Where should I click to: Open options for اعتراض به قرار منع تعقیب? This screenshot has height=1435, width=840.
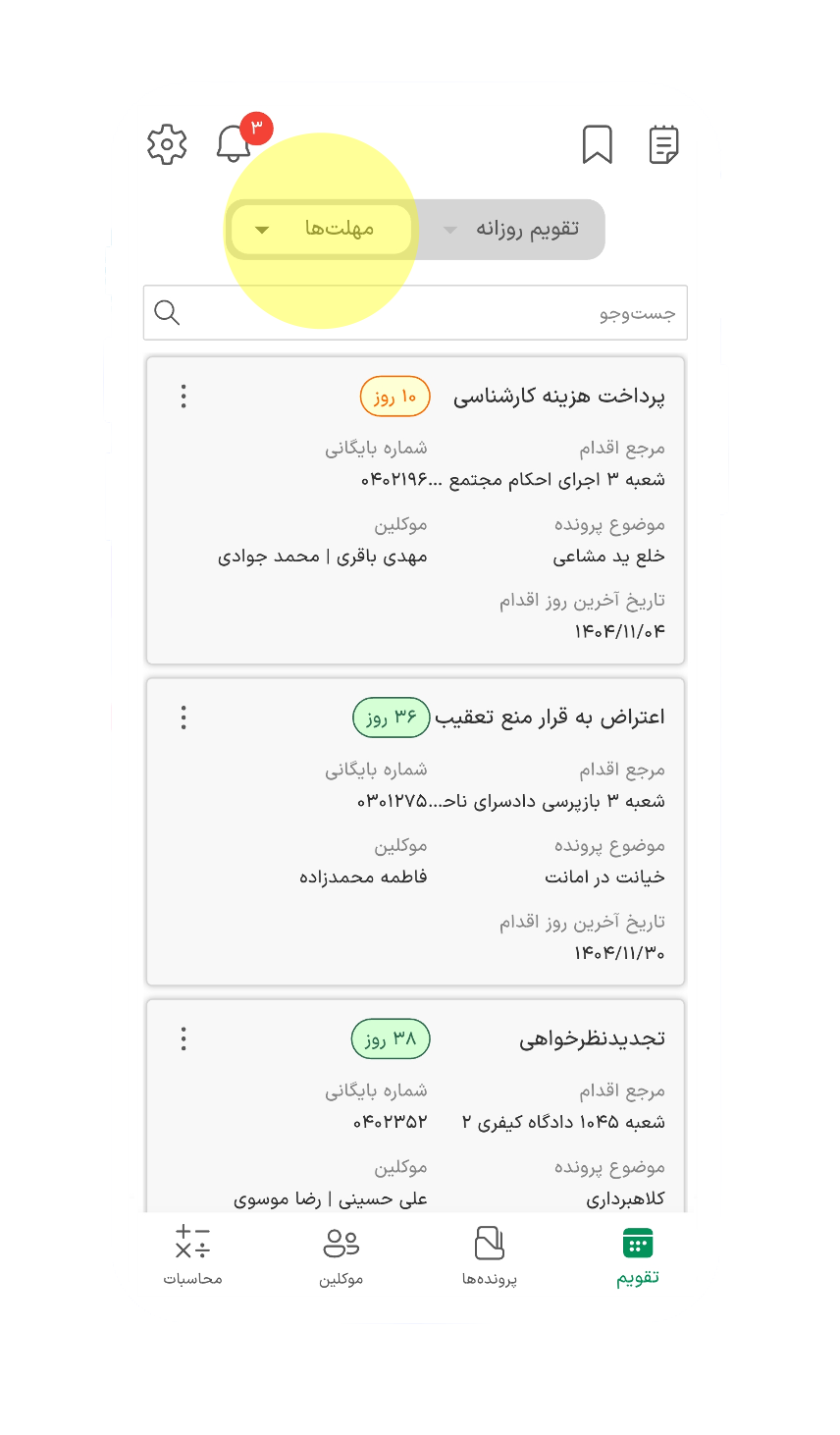[184, 717]
